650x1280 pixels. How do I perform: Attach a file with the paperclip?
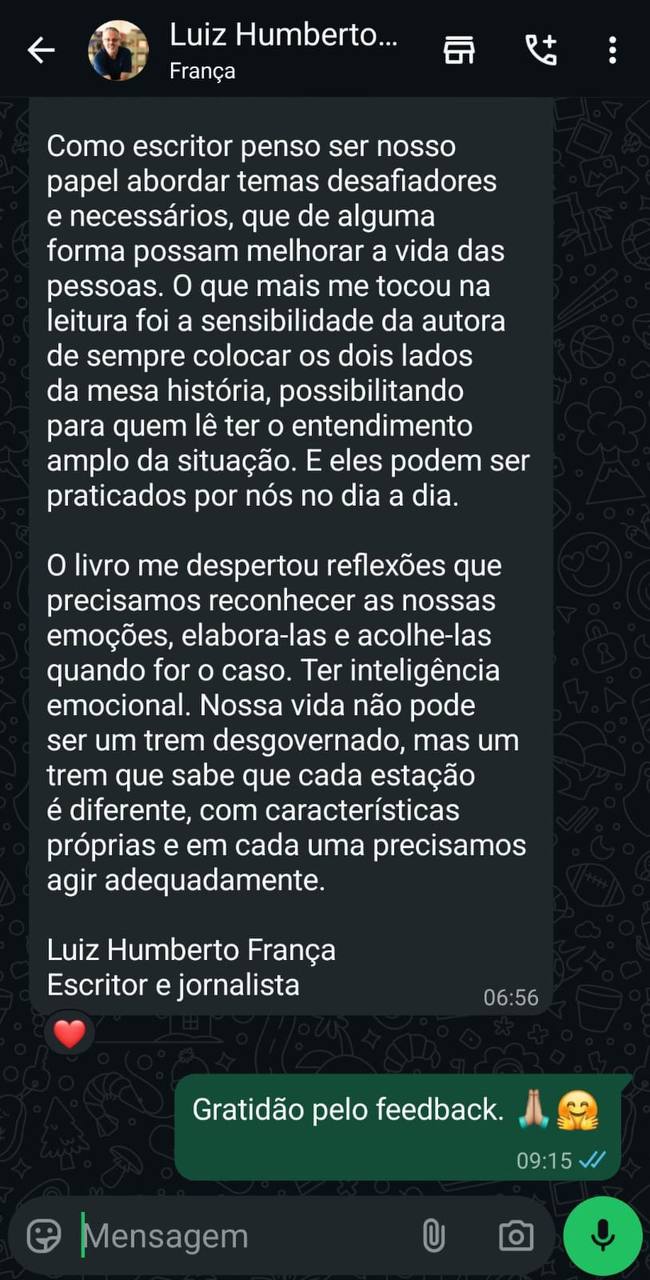point(433,1236)
